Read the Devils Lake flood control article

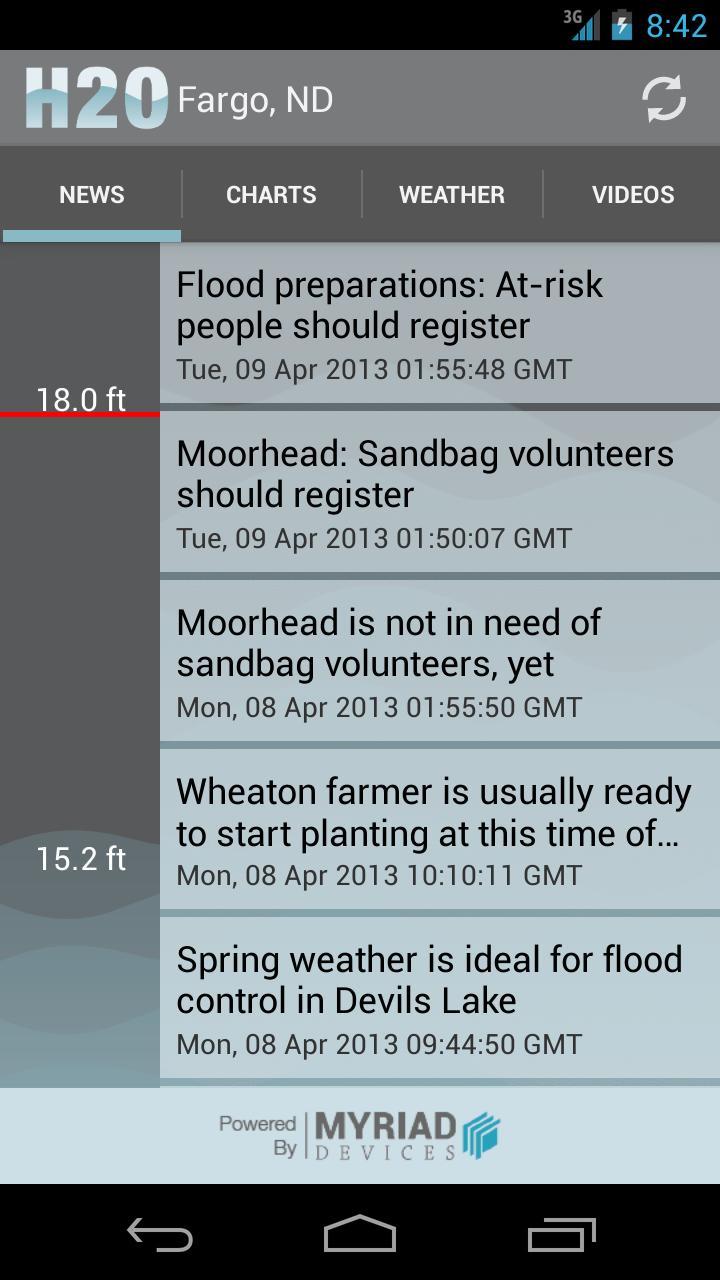(439, 1000)
